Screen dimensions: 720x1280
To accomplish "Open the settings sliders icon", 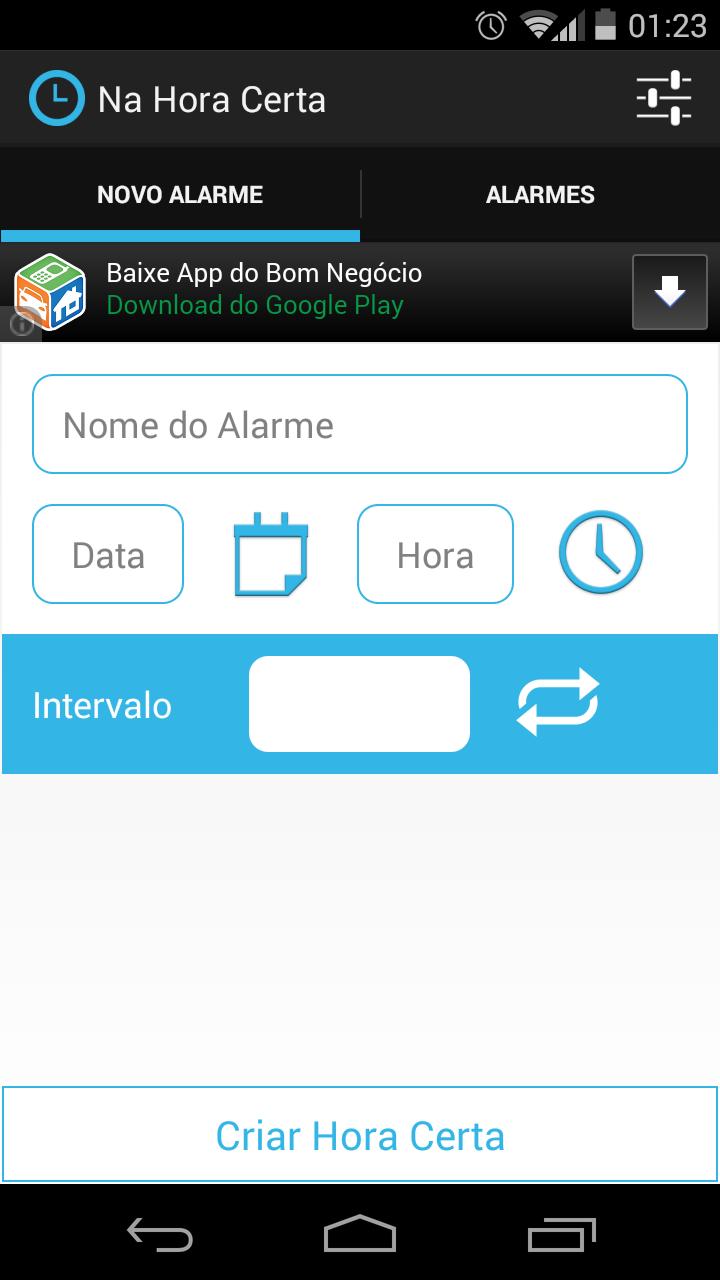I will (x=664, y=97).
